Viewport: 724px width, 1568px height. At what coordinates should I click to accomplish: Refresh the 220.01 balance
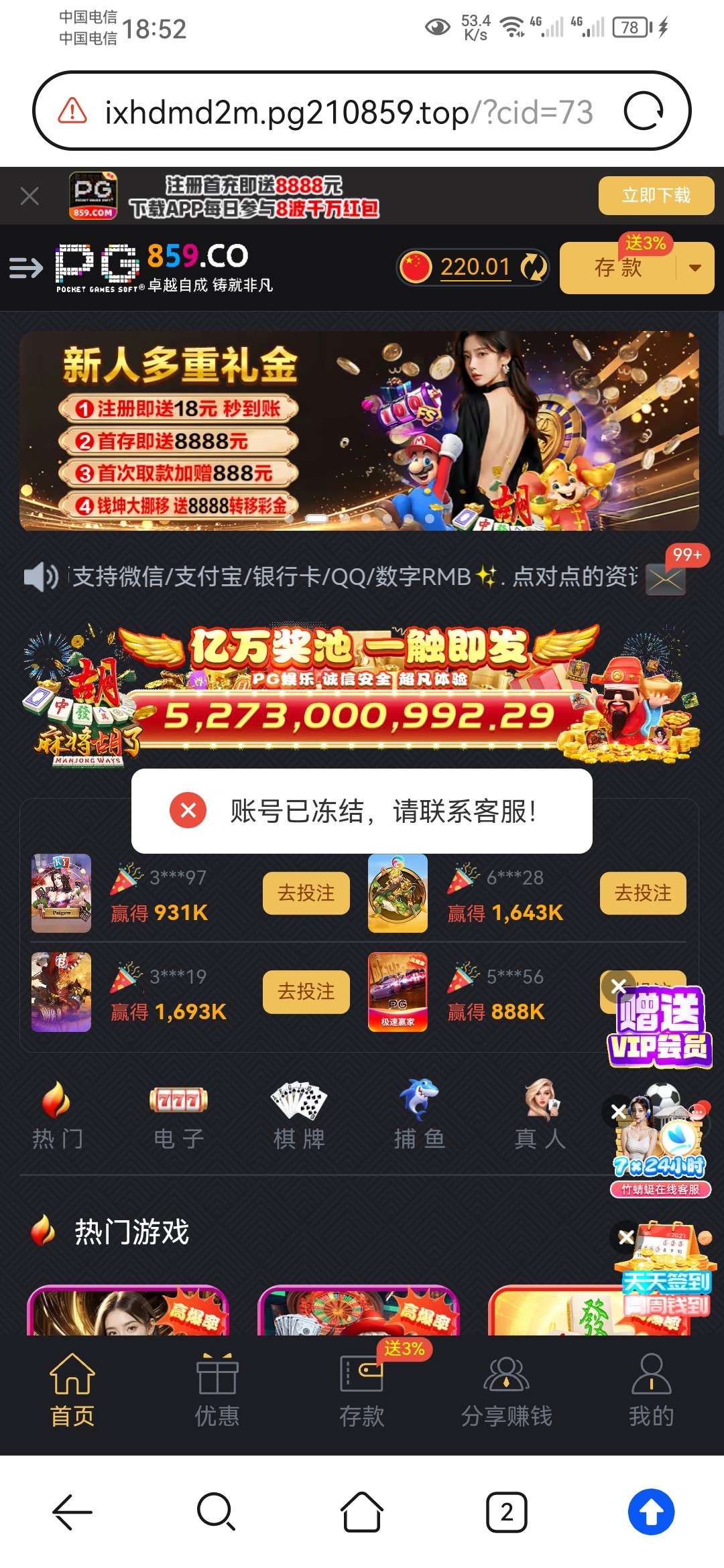tap(534, 267)
